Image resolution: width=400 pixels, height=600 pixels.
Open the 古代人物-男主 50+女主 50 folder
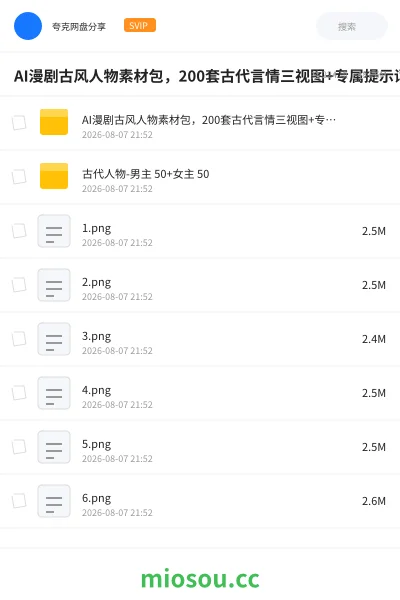(x=200, y=176)
